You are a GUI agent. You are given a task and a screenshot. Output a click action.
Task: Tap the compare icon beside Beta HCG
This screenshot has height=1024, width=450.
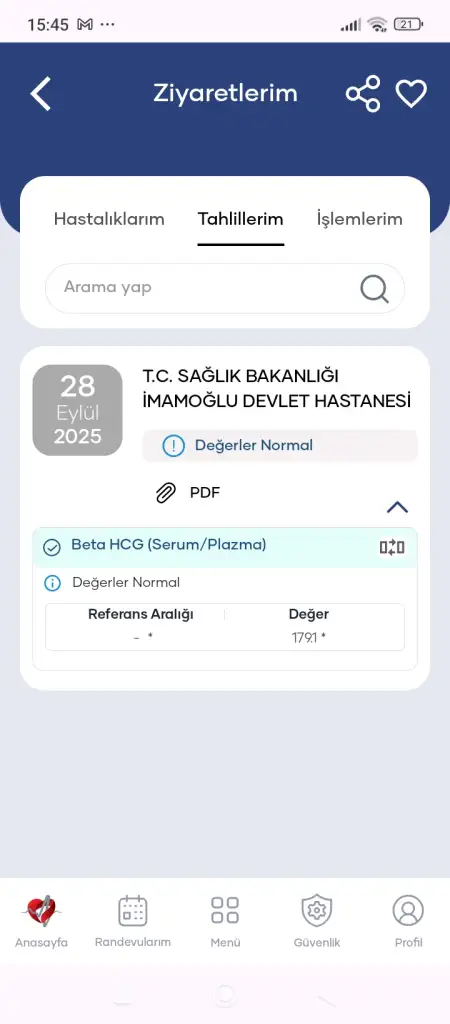click(392, 547)
